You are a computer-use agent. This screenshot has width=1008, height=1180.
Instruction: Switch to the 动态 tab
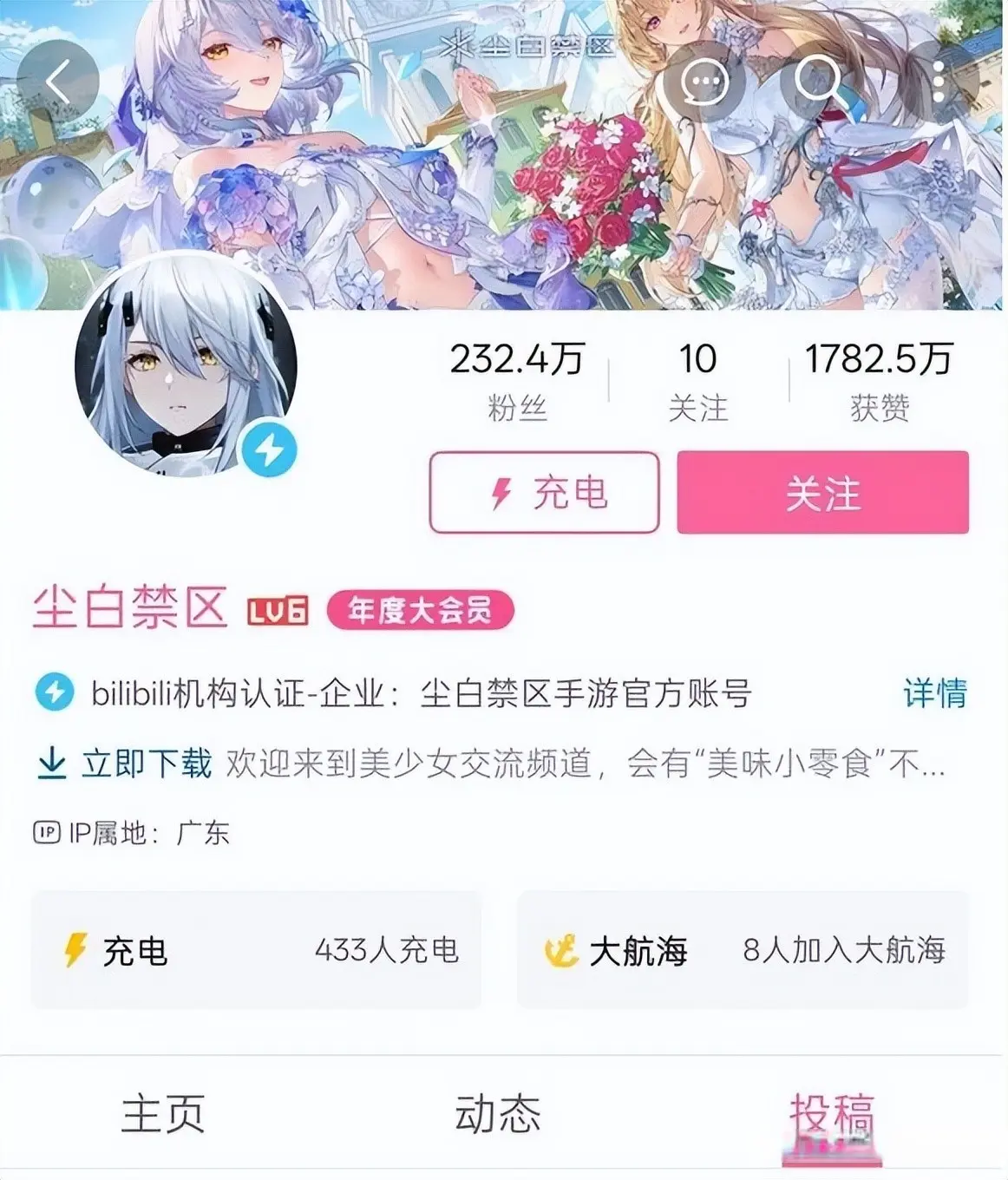pos(498,1114)
